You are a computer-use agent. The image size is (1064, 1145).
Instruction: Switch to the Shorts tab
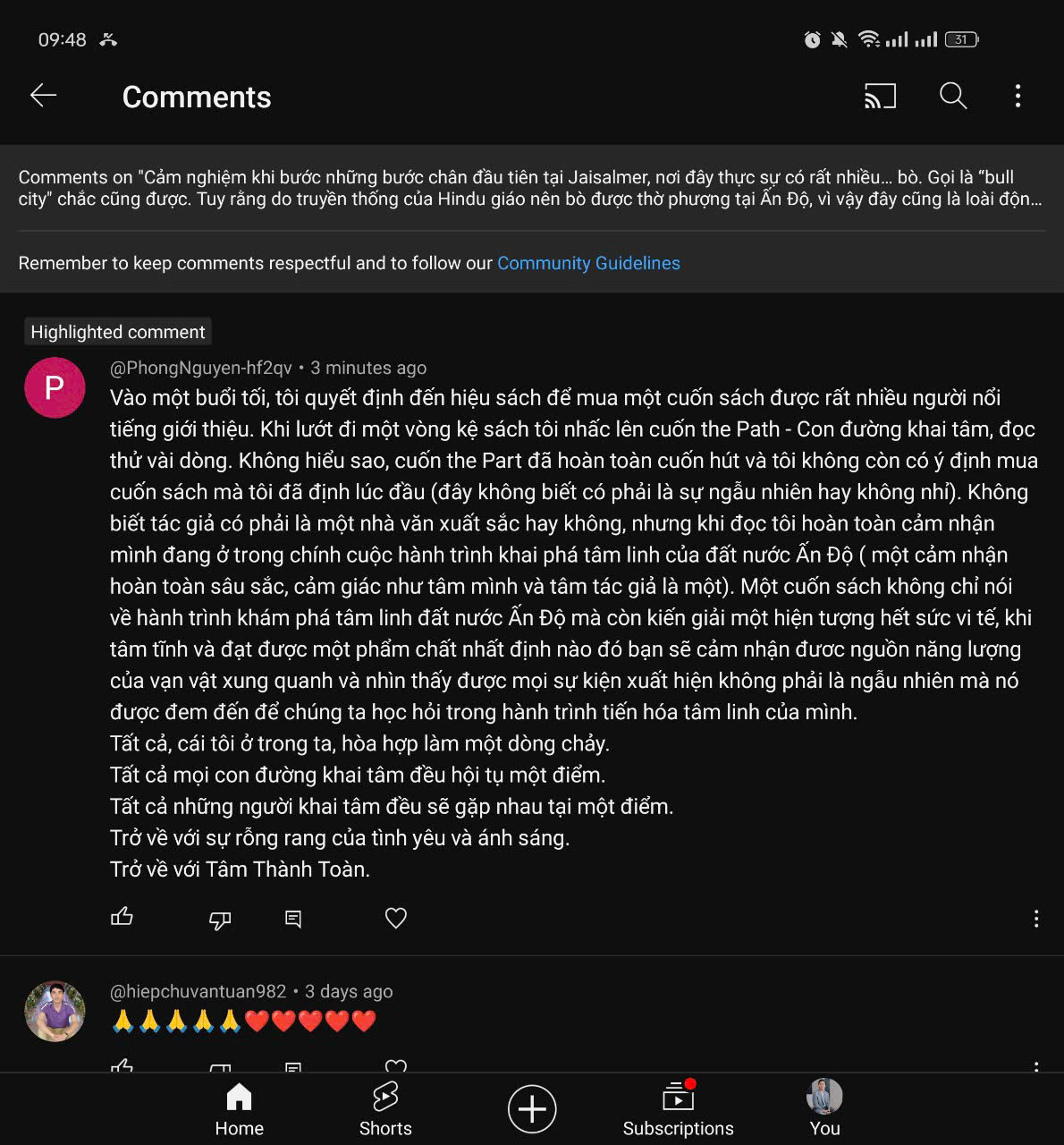[x=385, y=1110]
